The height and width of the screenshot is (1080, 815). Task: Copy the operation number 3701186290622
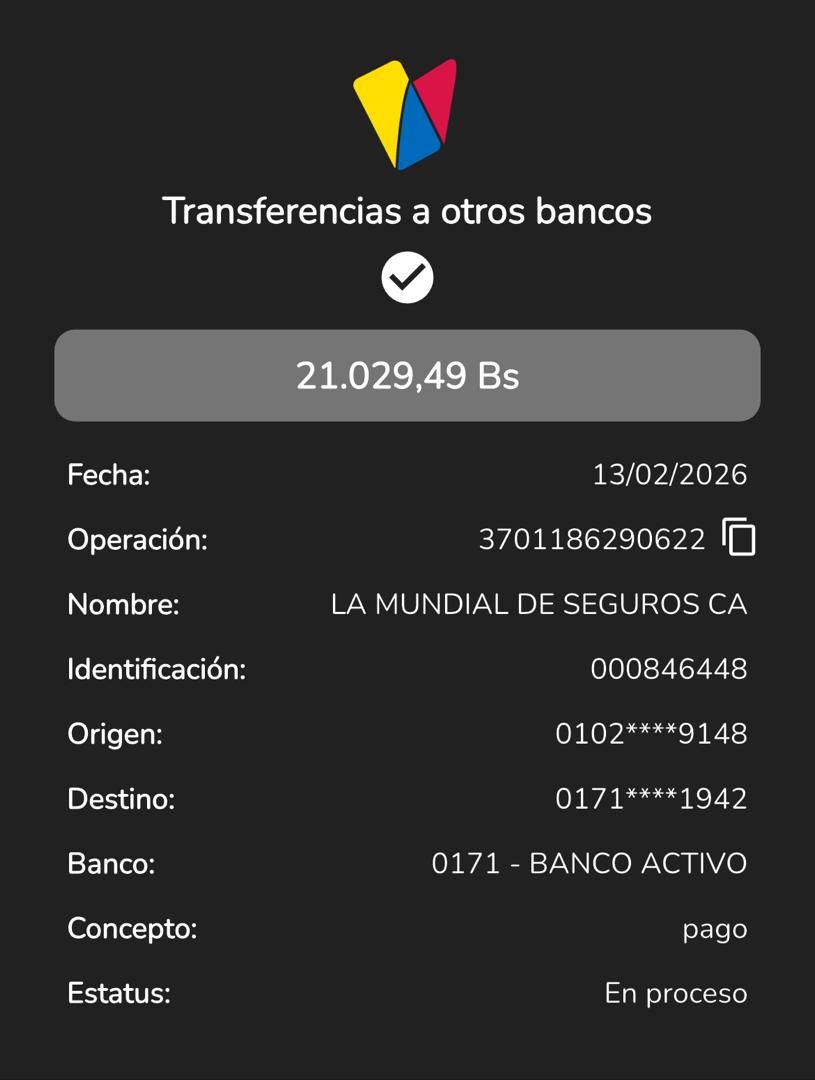coord(739,538)
